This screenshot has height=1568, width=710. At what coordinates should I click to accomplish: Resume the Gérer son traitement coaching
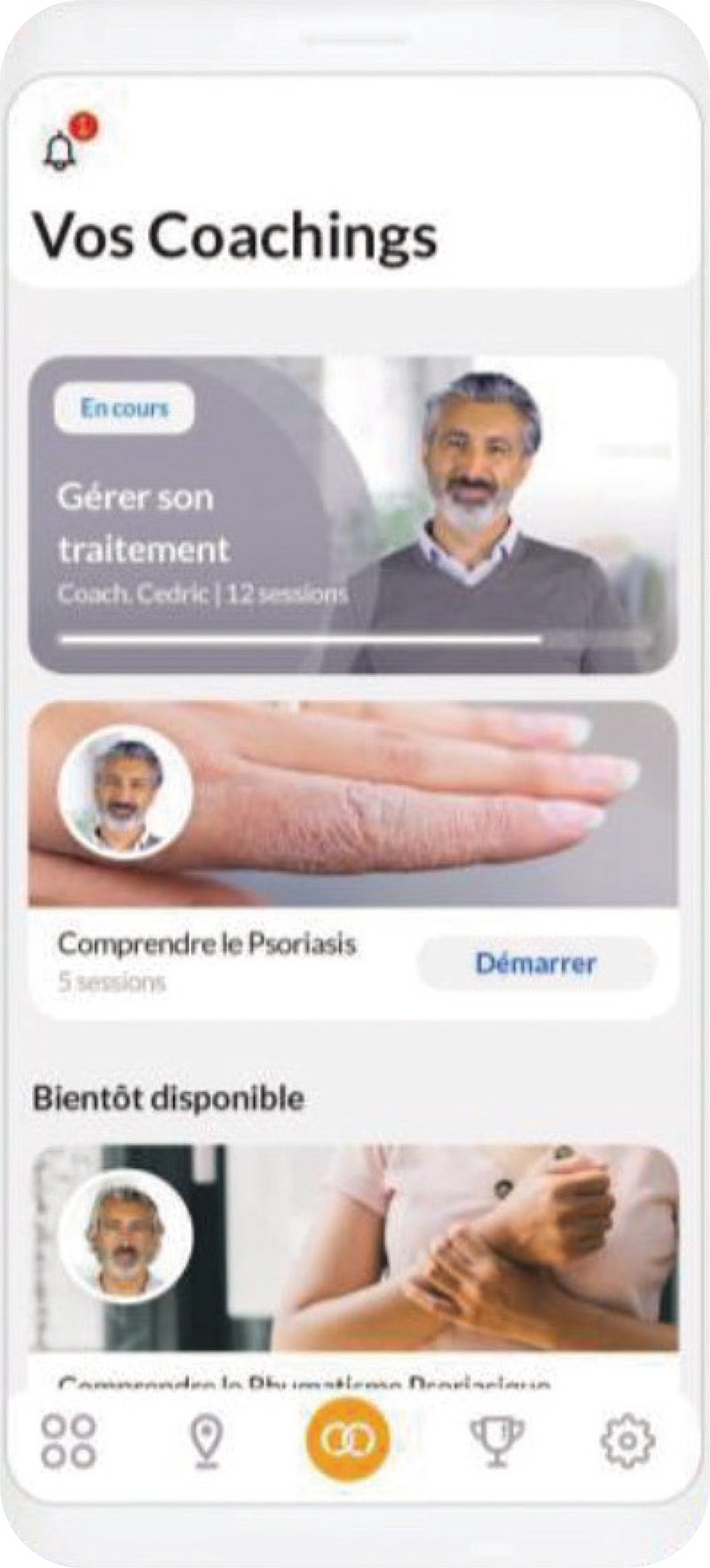coord(353,515)
